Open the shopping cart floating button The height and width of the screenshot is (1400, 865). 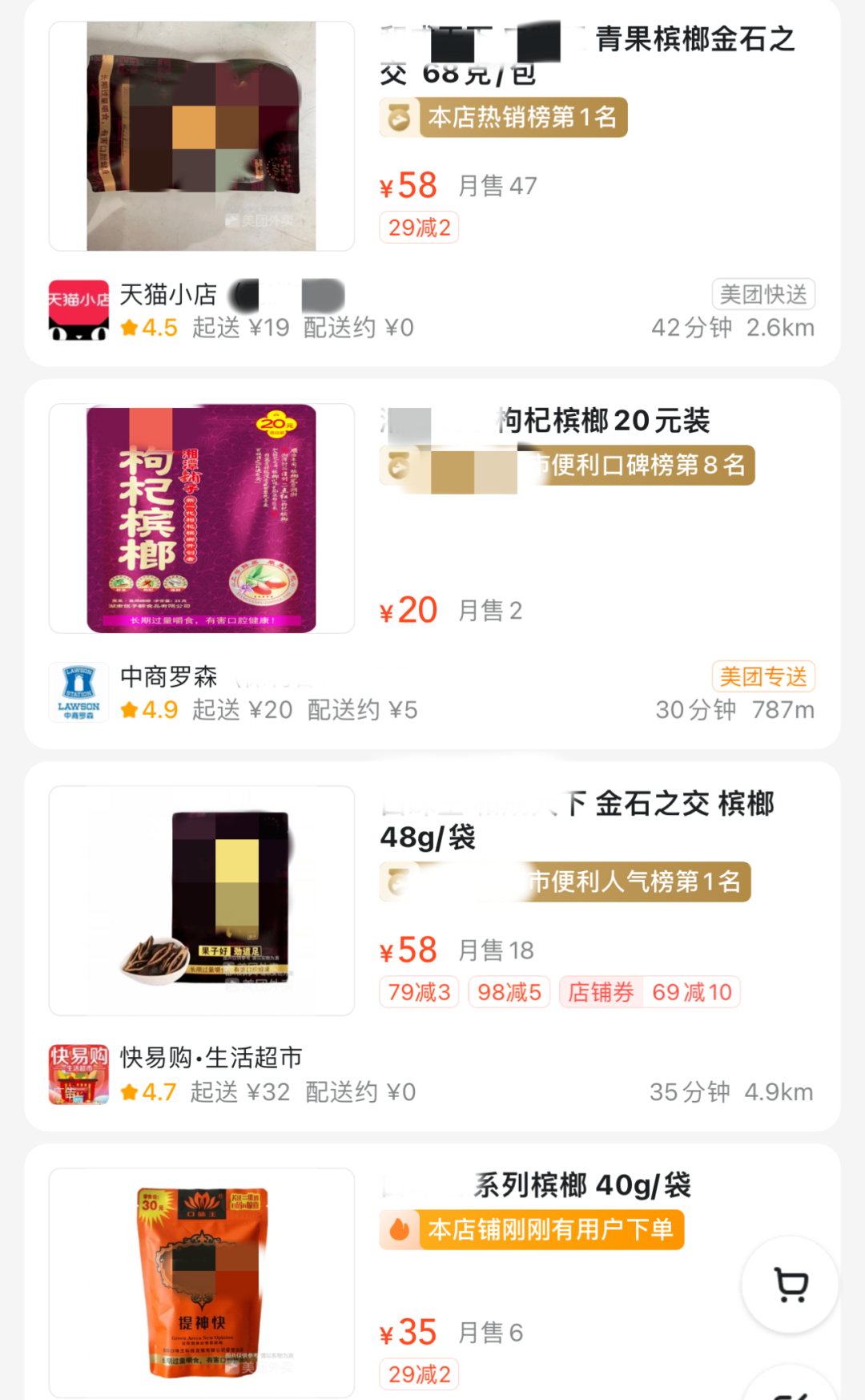[x=791, y=1284]
